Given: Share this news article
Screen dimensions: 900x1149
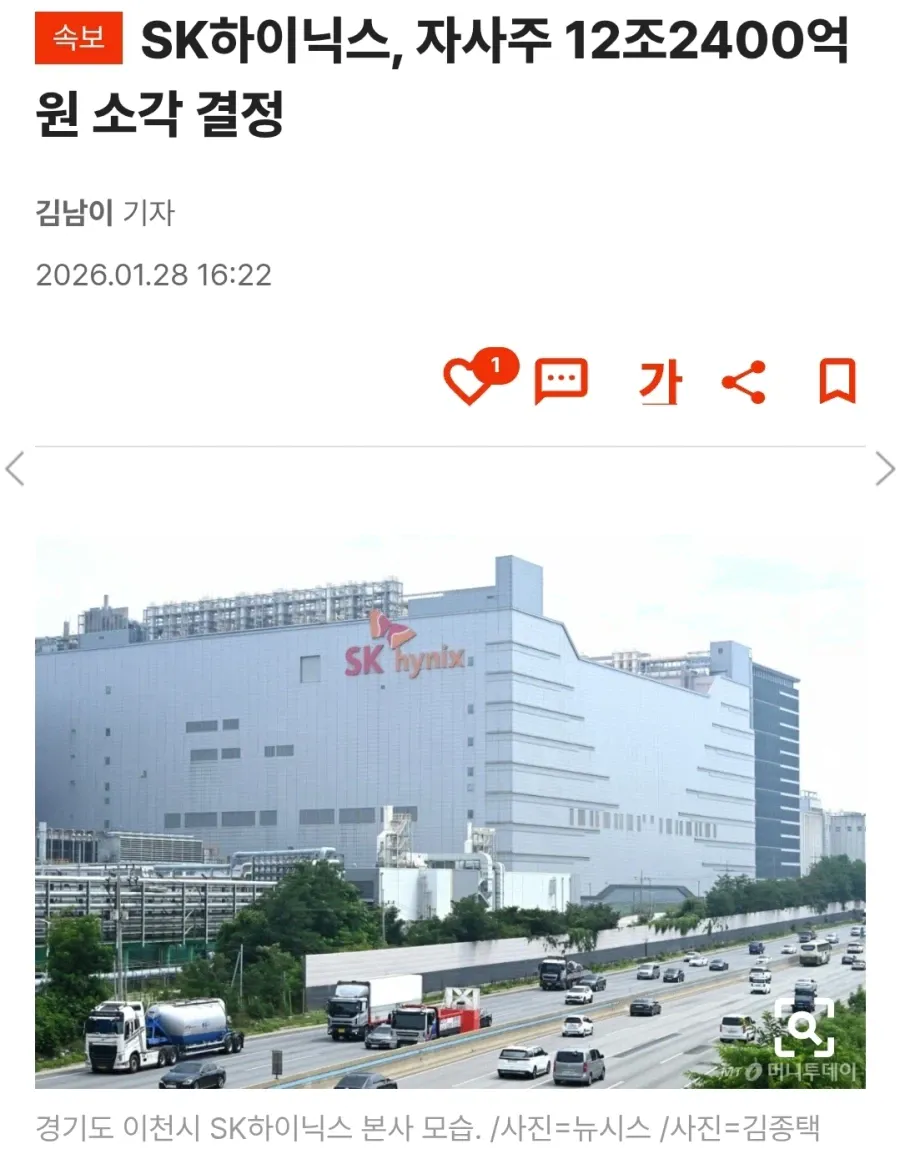Looking at the screenshot, I should point(744,382).
